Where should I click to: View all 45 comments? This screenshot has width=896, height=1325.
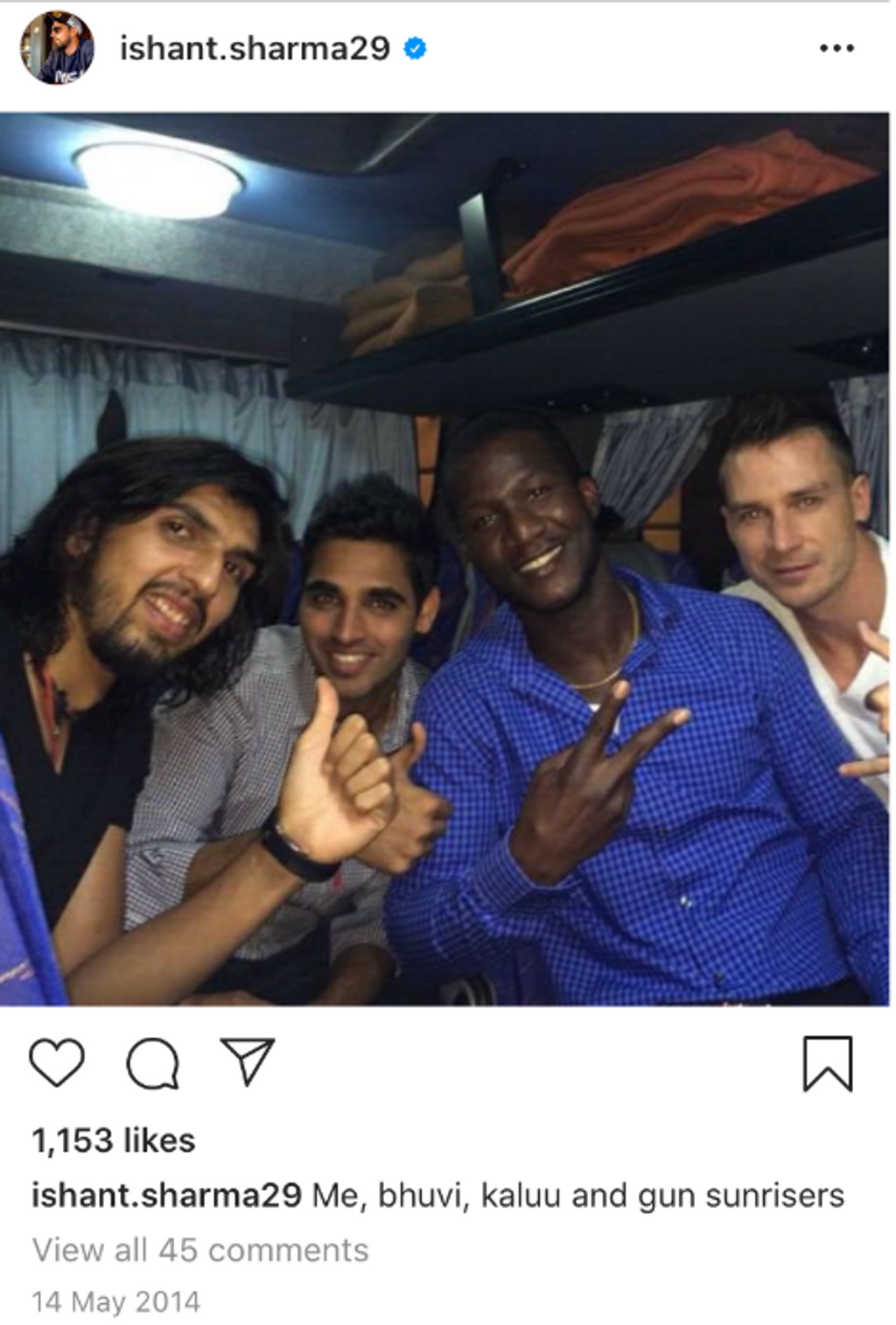200,1250
